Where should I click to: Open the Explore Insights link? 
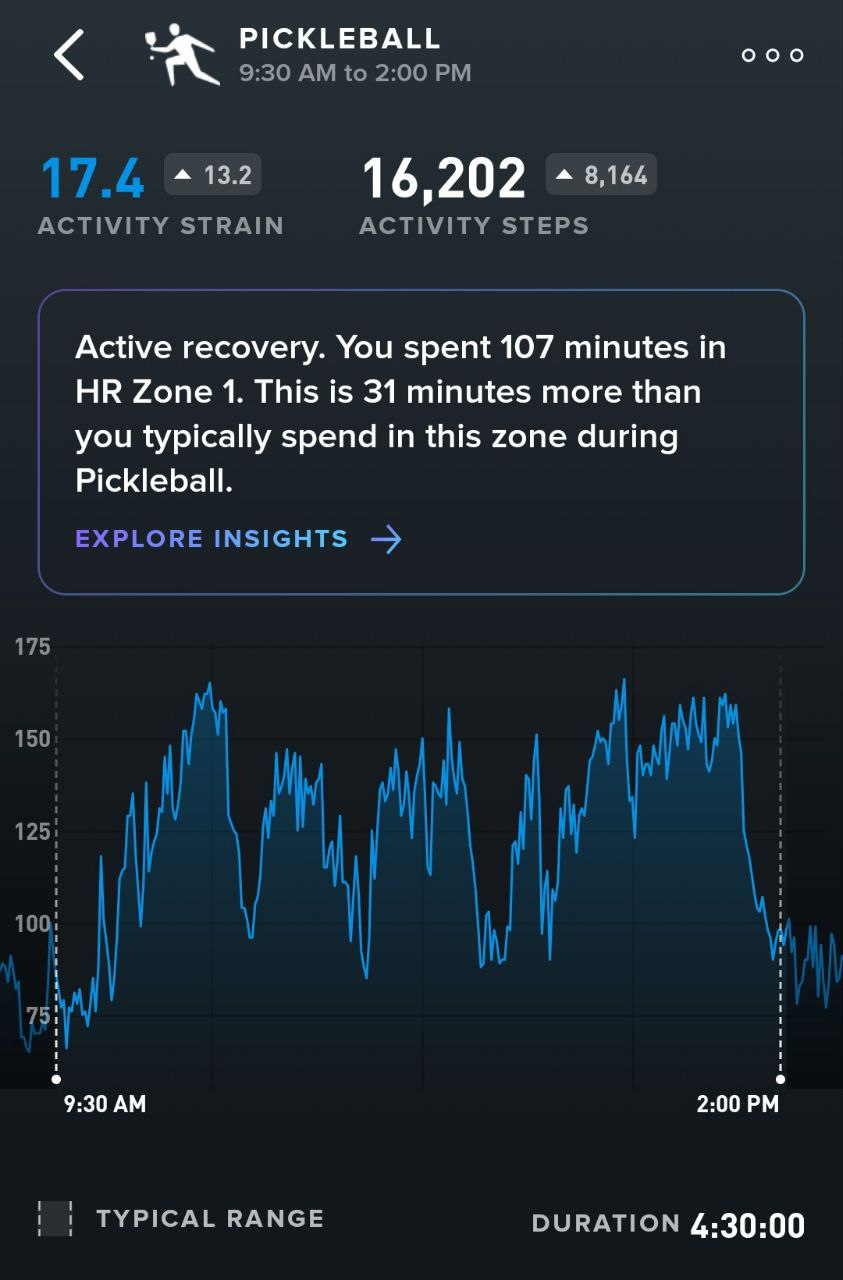pyautogui.click(x=238, y=539)
